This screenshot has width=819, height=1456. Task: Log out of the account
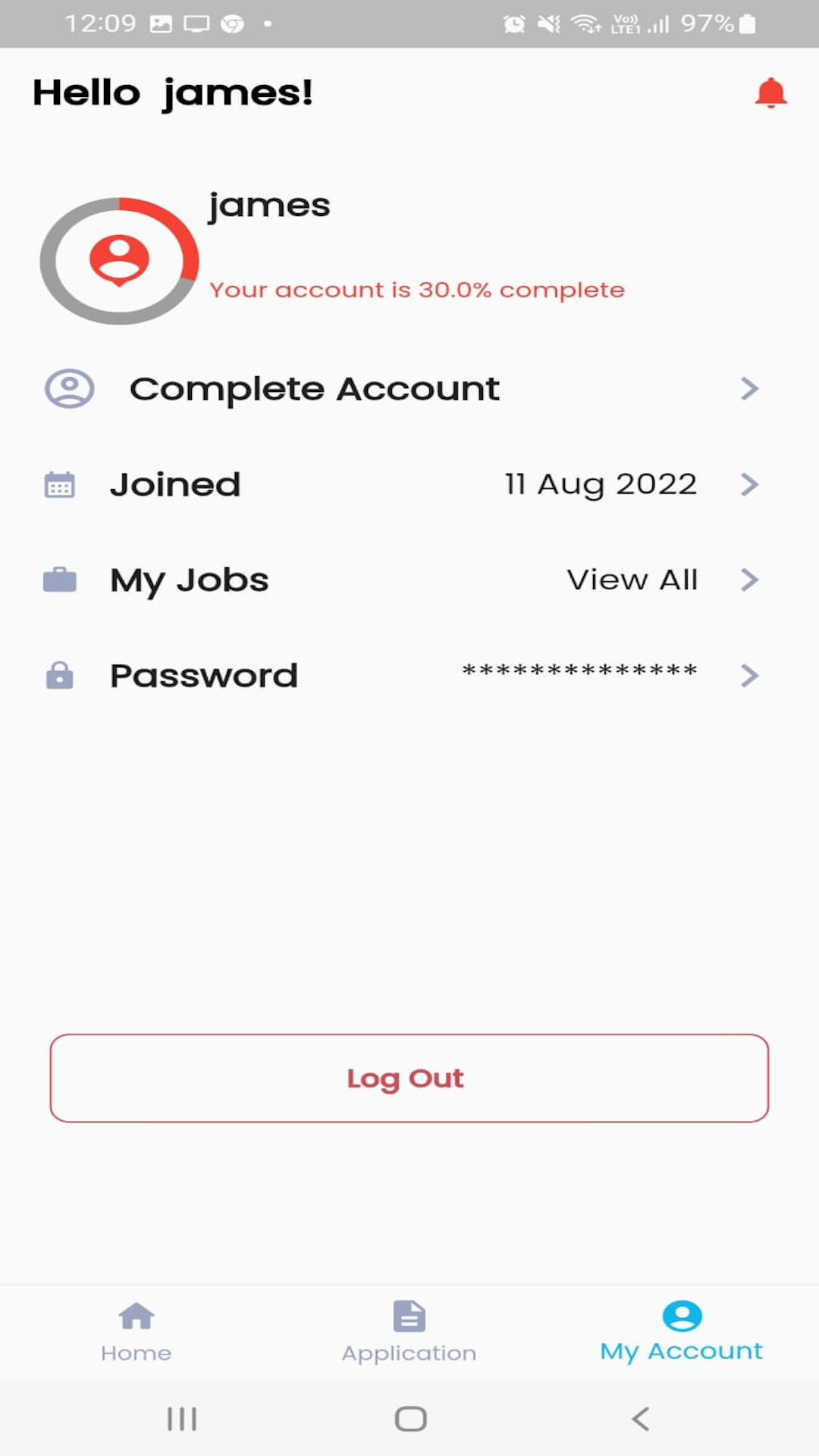(409, 1078)
